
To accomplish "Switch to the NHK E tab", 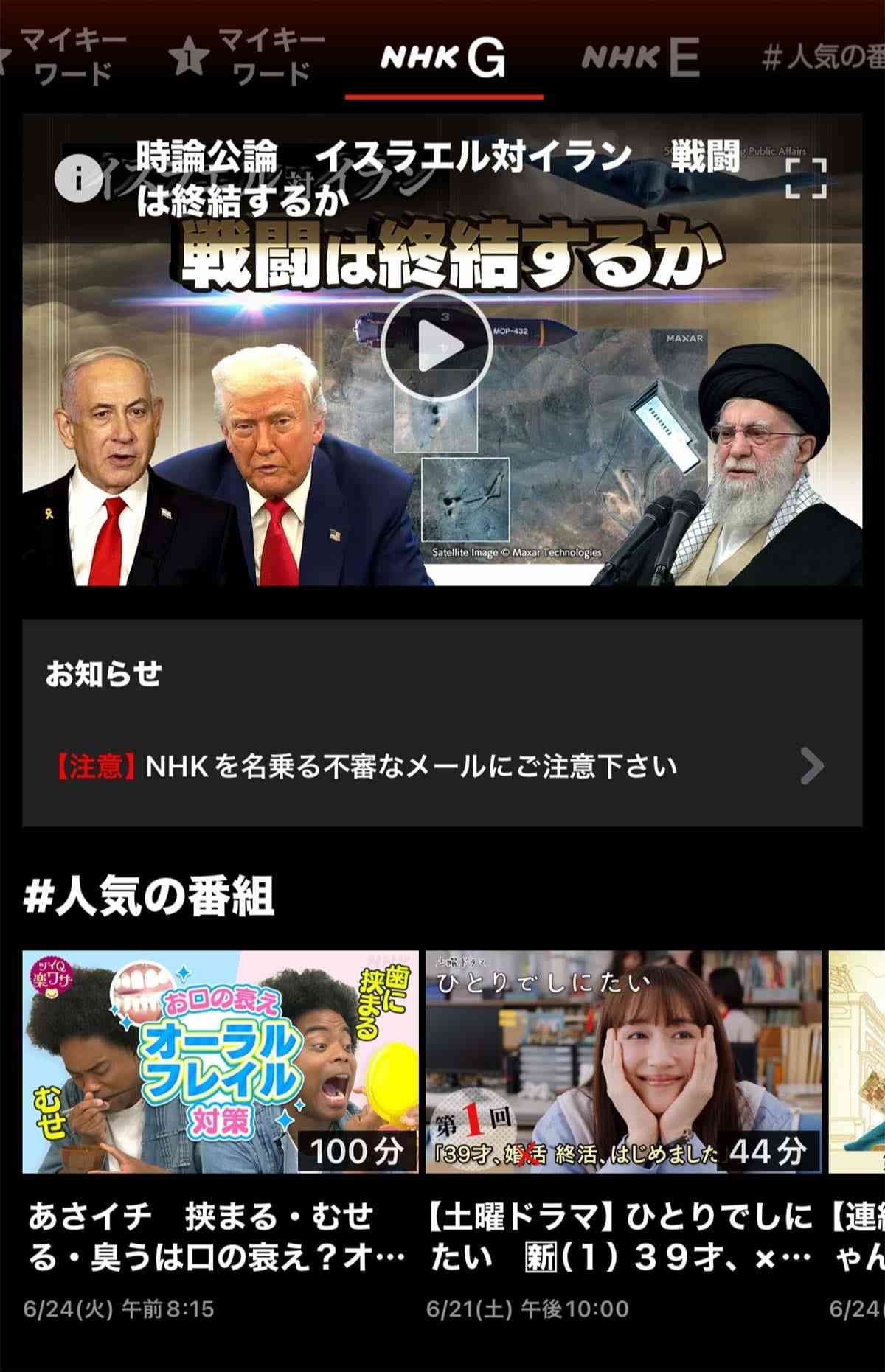I will tap(640, 58).
